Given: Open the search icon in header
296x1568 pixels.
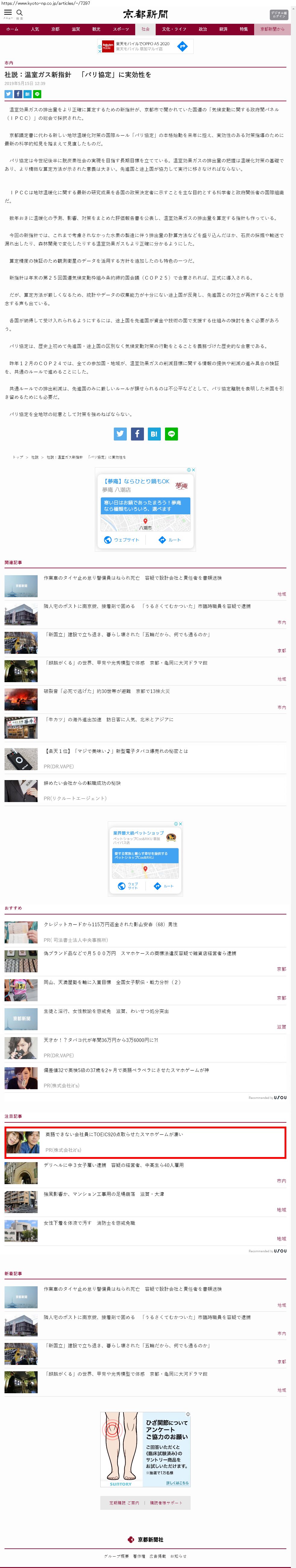Looking at the screenshot, I should tap(20, 13).
